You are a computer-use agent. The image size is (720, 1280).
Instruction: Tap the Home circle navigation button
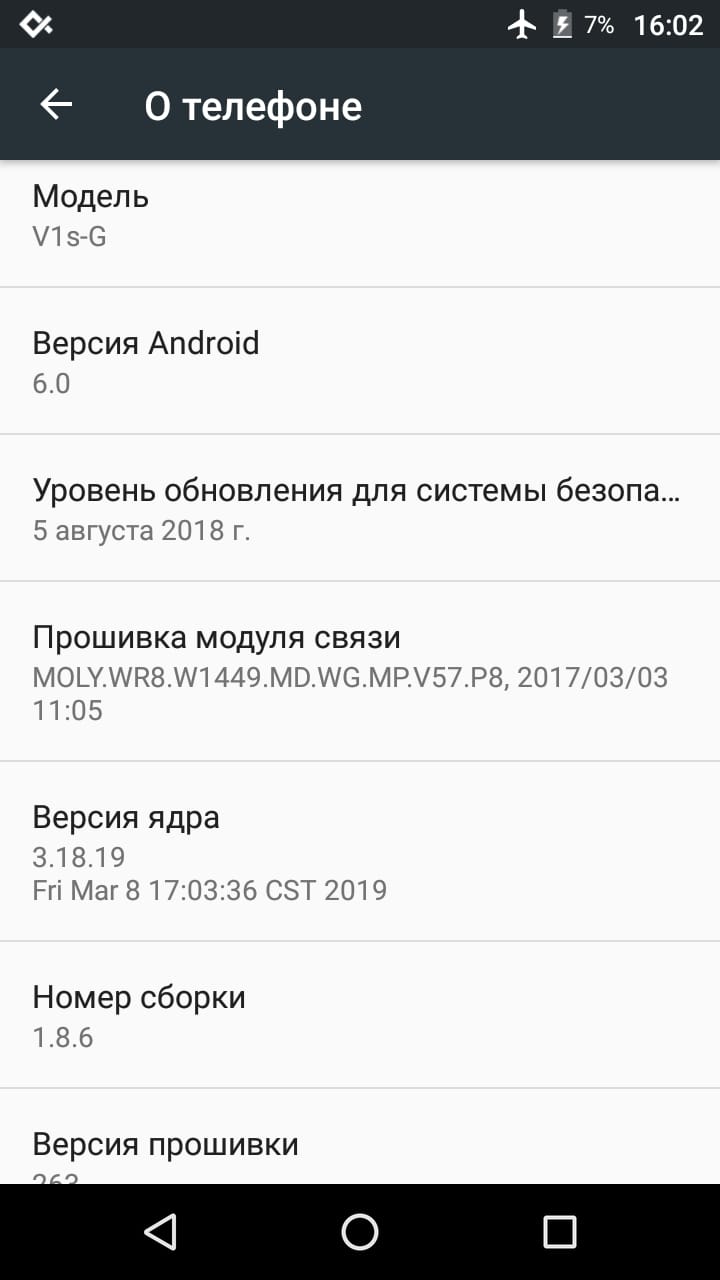(359, 1234)
